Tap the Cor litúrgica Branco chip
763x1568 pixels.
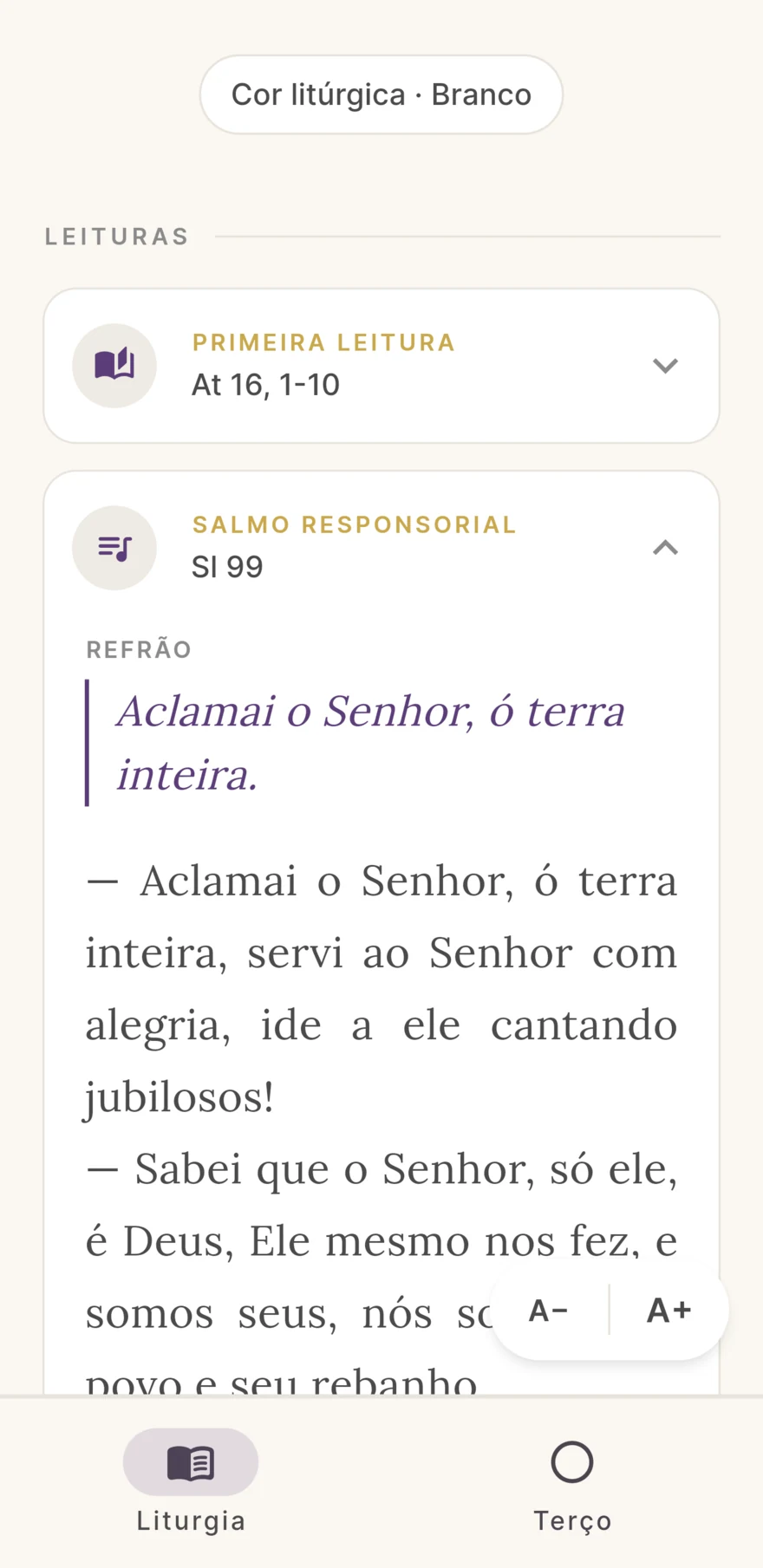click(381, 94)
